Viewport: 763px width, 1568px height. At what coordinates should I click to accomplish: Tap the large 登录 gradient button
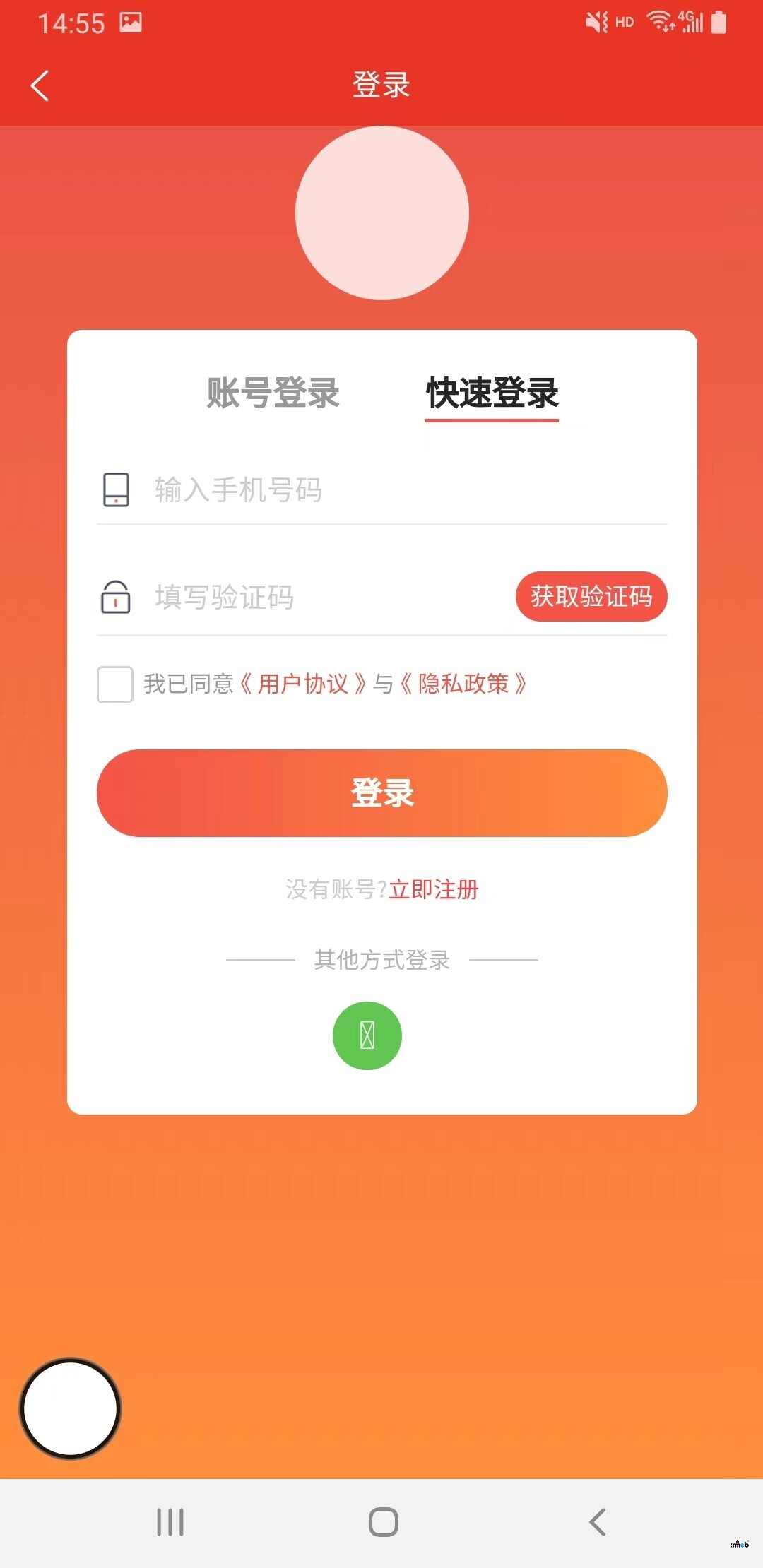381,792
